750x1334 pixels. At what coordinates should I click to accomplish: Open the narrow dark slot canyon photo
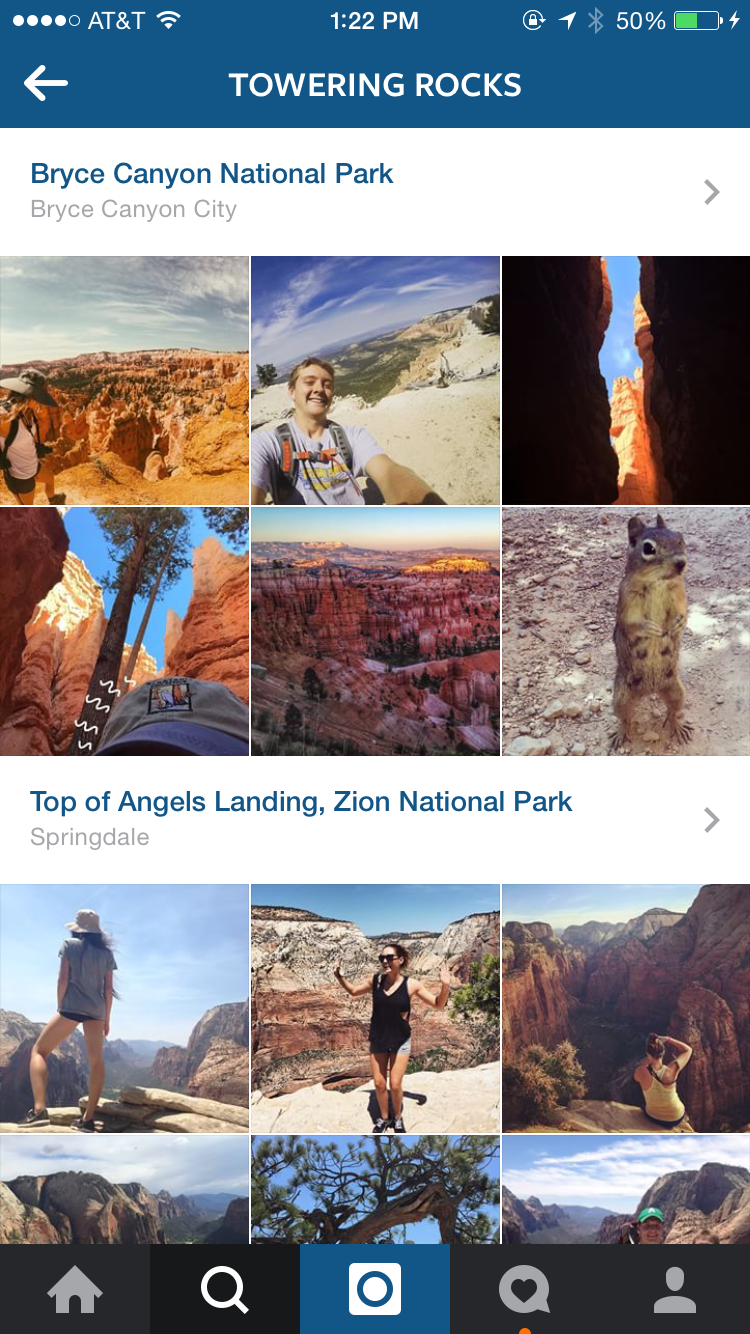coord(626,381)
